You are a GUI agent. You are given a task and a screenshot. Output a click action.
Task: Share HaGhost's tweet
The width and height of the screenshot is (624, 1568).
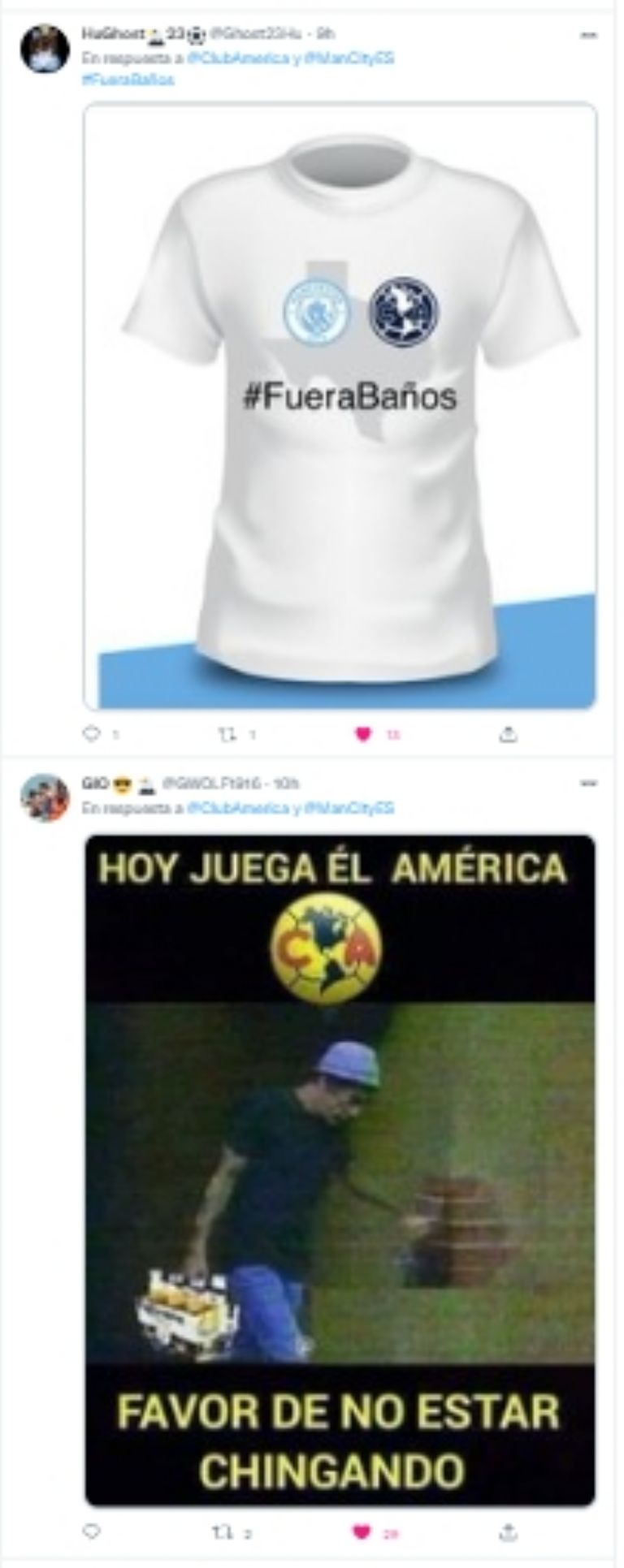(x=508, y=734)
